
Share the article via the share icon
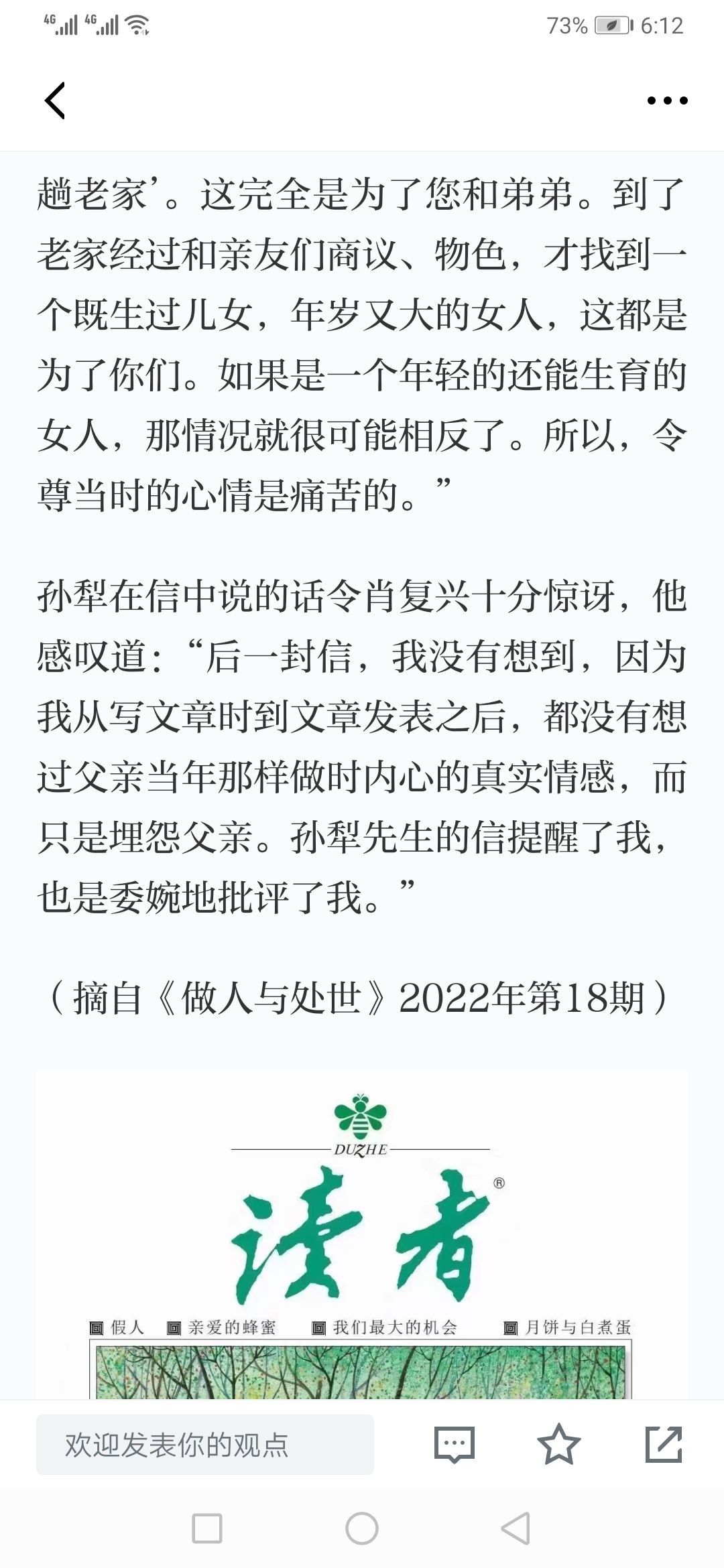pos(664,1445)
